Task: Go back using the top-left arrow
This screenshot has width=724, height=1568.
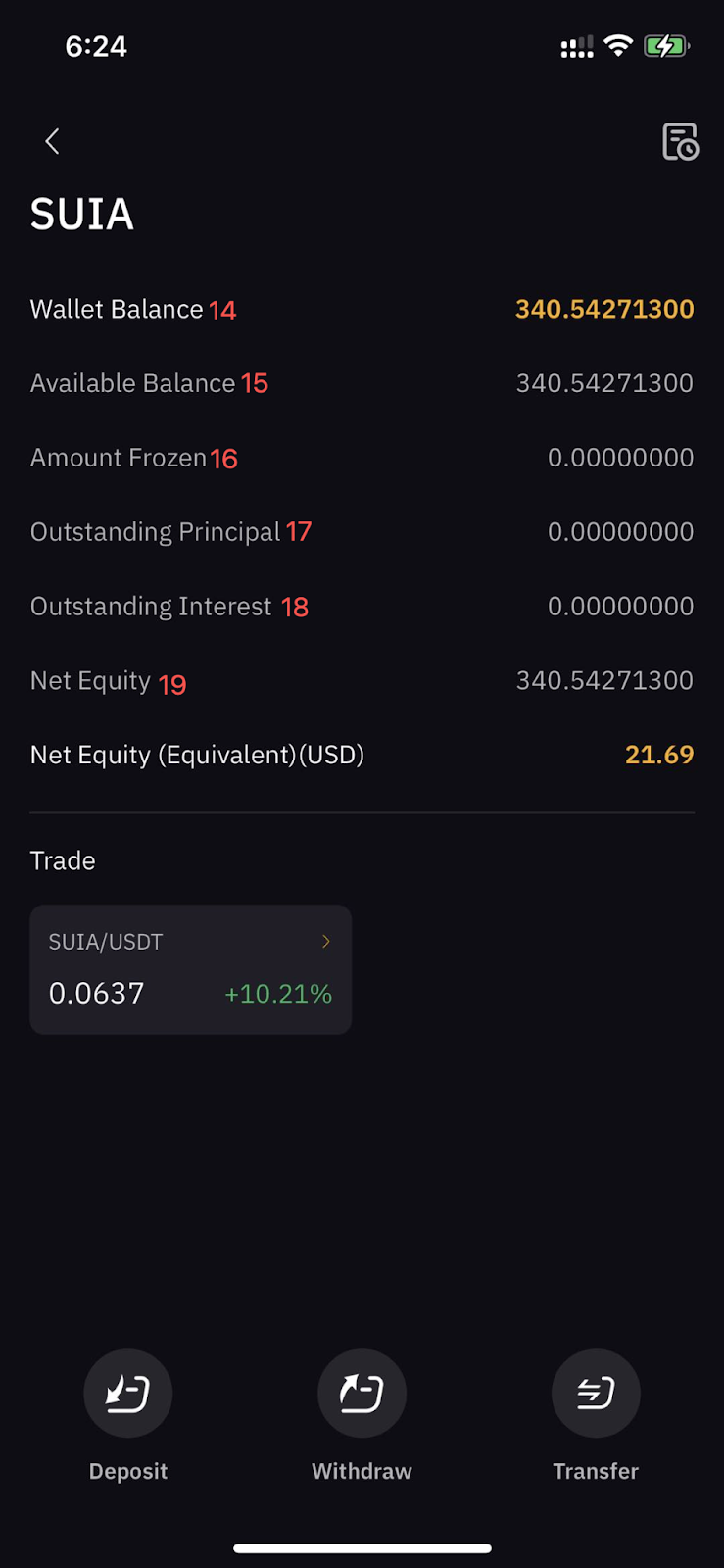Action: [53, 141]
